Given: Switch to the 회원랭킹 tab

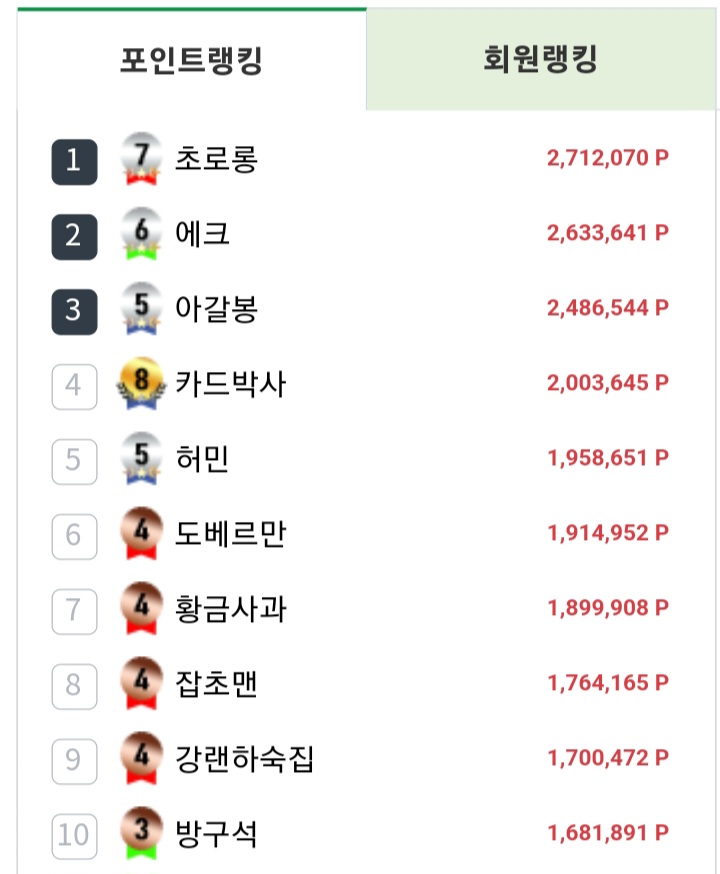Looking at the screenshot, I should (x=541, y=60).
